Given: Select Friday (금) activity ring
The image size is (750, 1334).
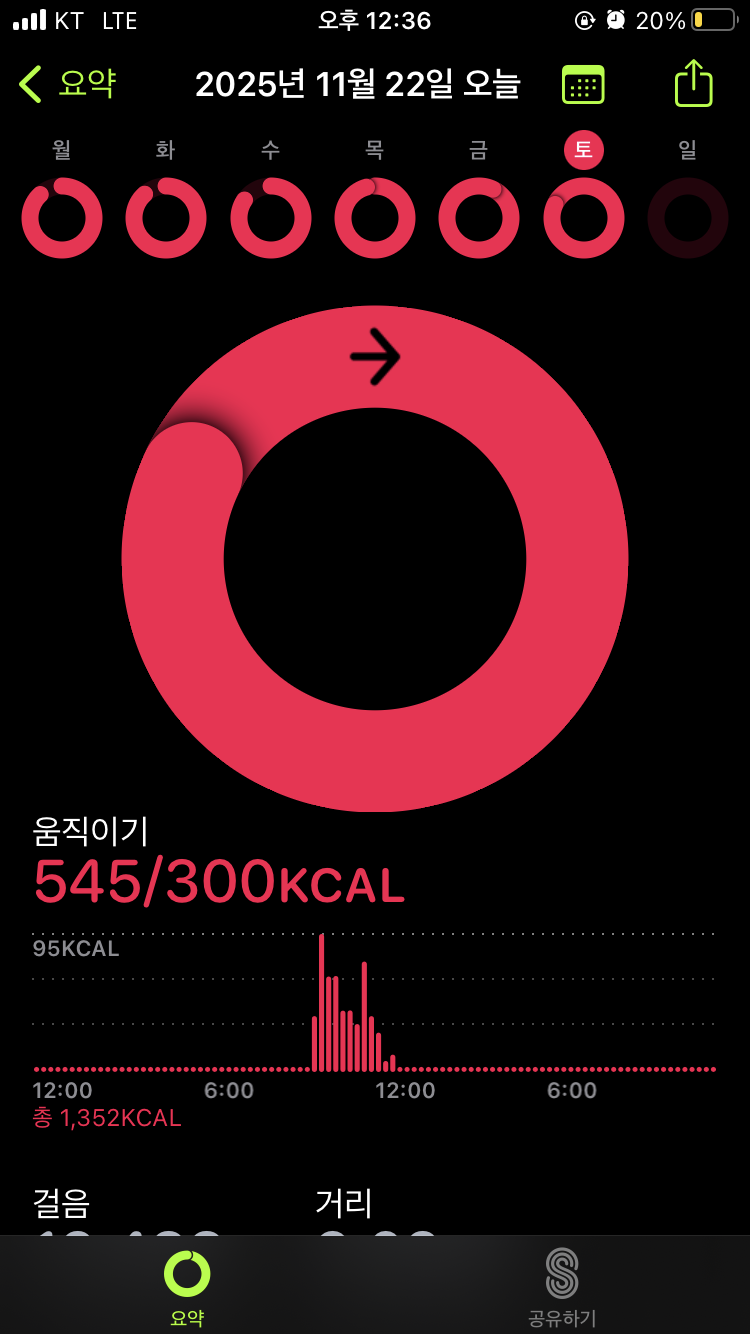Looking at the screenshot, I should pyautogui.click(x=479, y=218).
